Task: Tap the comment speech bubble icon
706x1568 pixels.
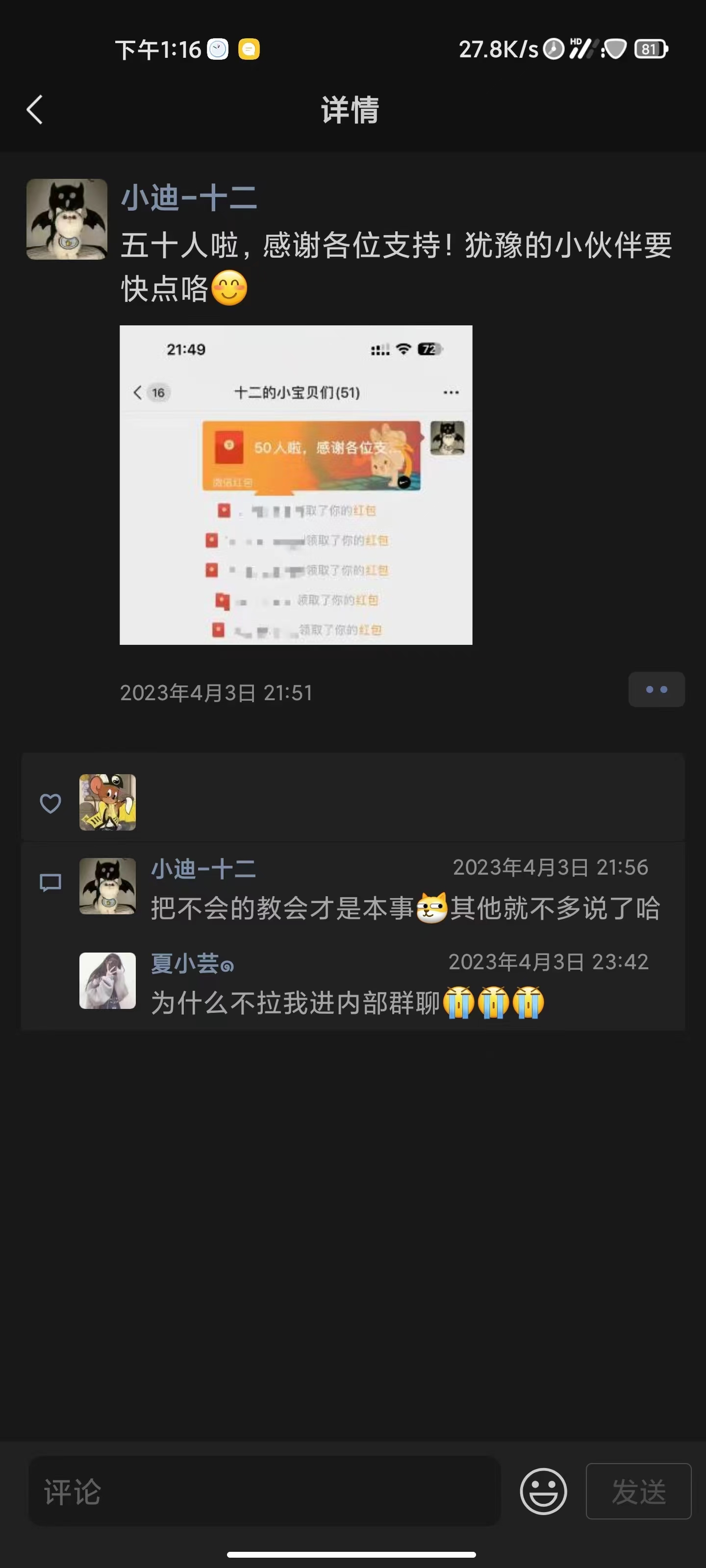Action: coord(51,882)
